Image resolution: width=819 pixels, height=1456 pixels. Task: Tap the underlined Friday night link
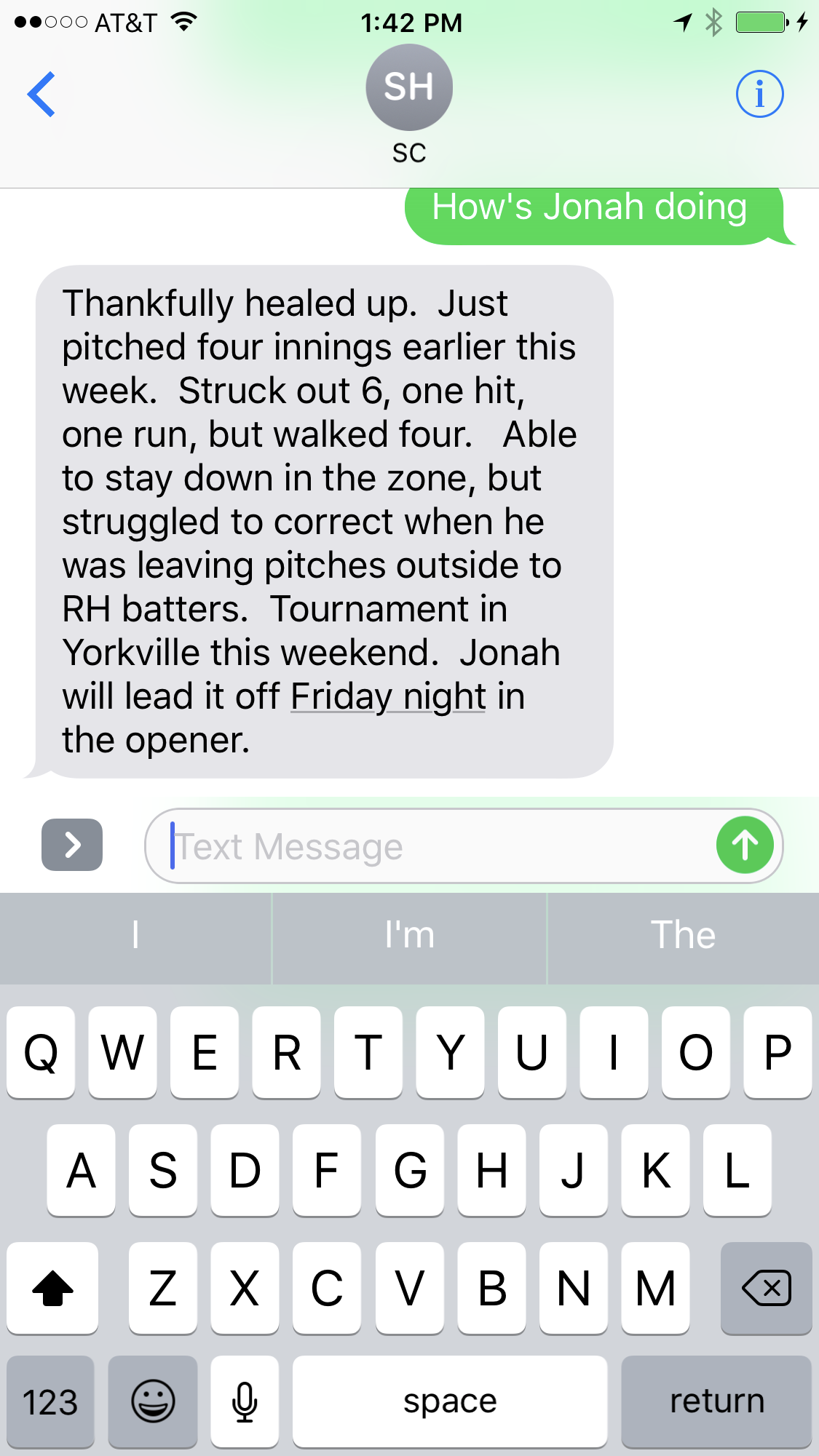pyautogui.click(x=388, y=696)
